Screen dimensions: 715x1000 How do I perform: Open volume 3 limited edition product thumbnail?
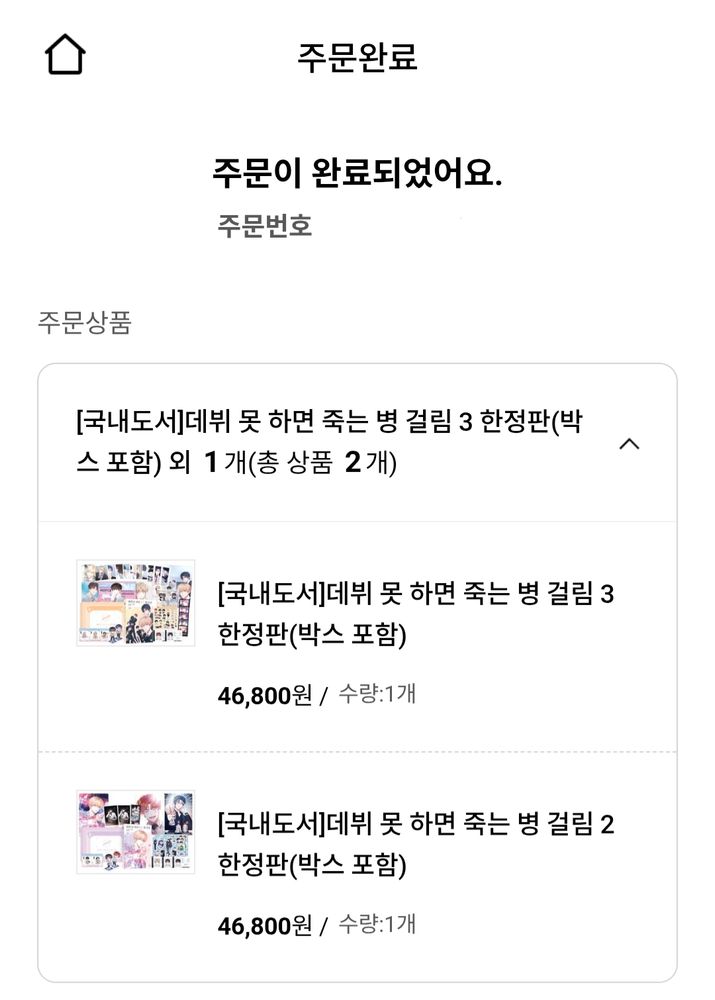[135, 603]
